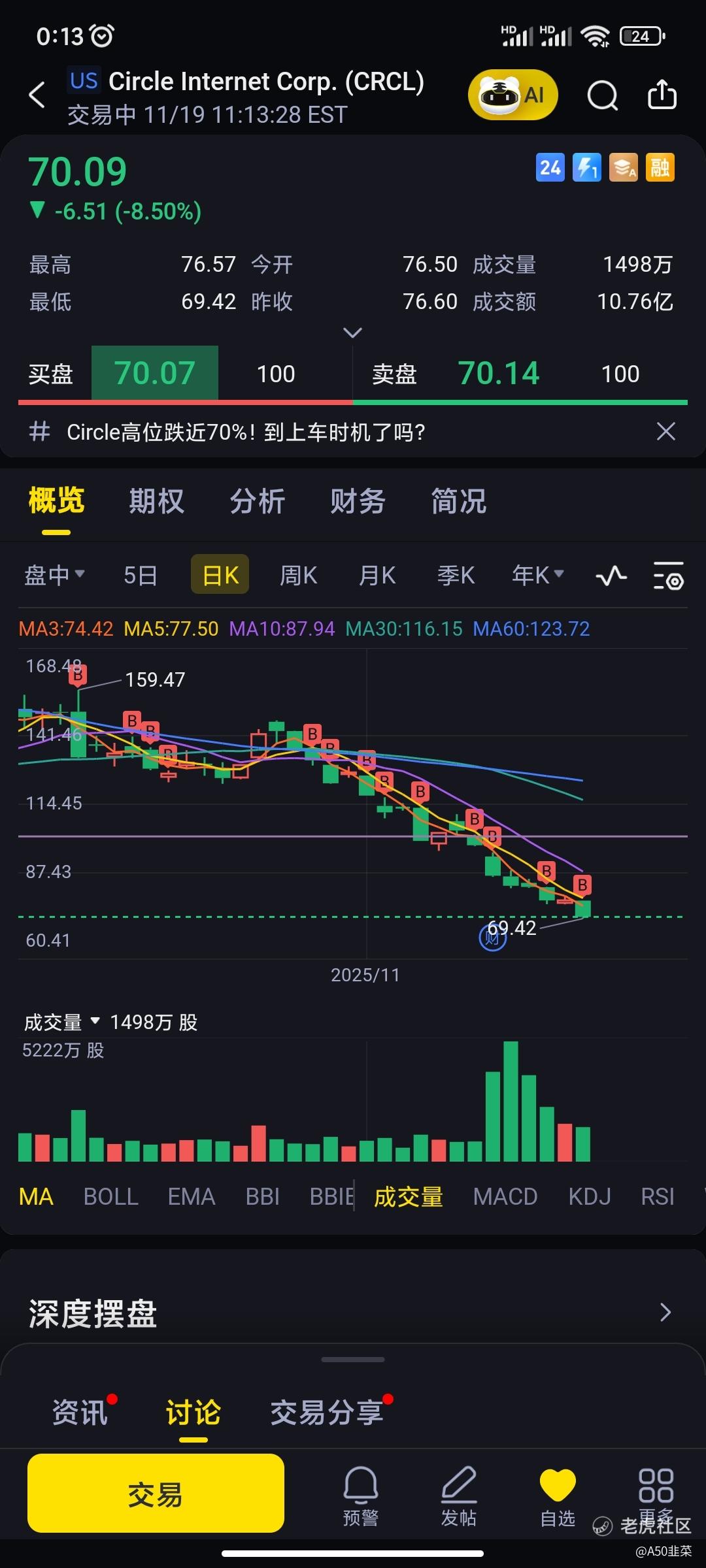Tap the yellow 交易 button

156,1494
